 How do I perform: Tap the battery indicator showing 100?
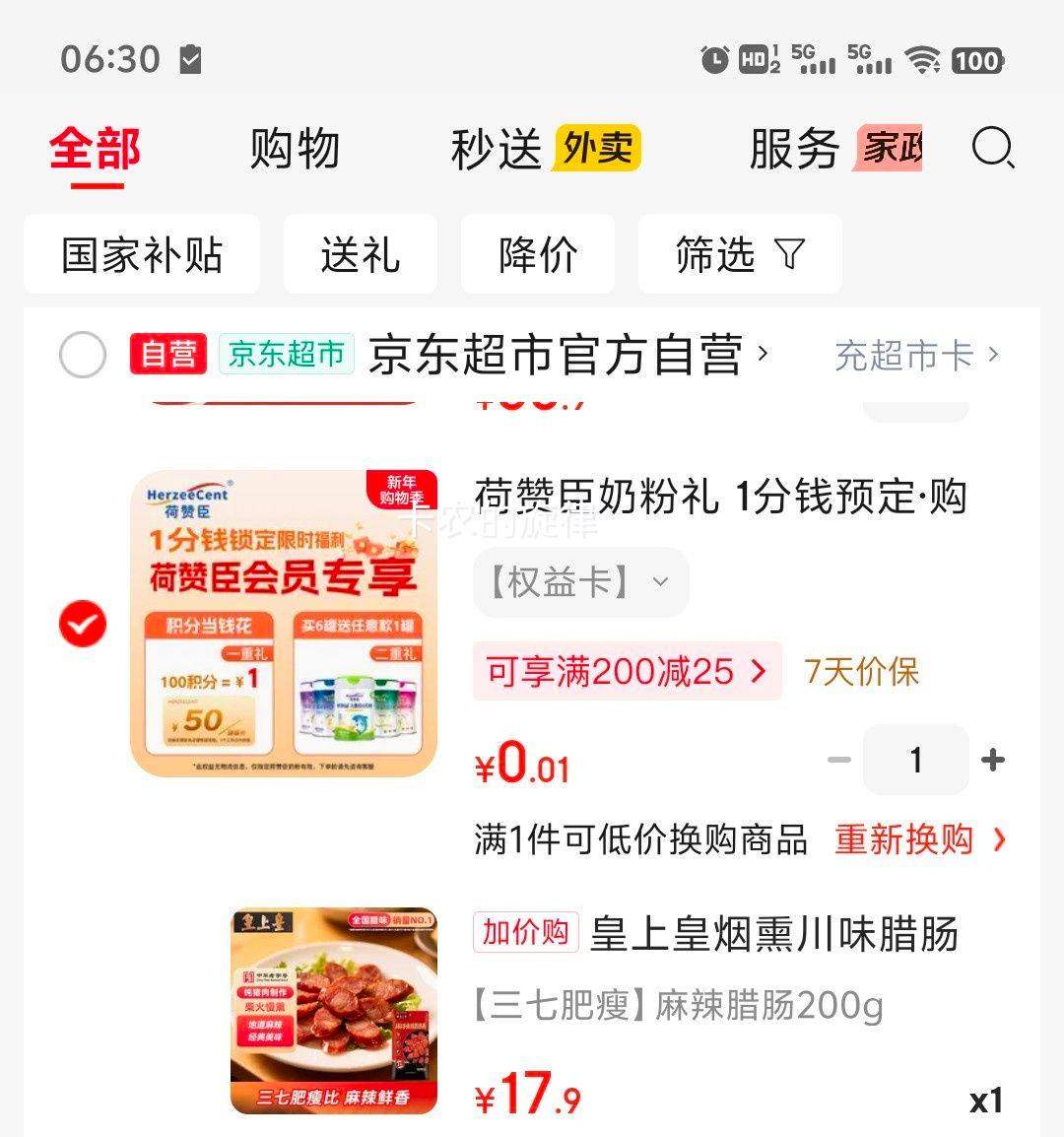(x=976, y=61)
